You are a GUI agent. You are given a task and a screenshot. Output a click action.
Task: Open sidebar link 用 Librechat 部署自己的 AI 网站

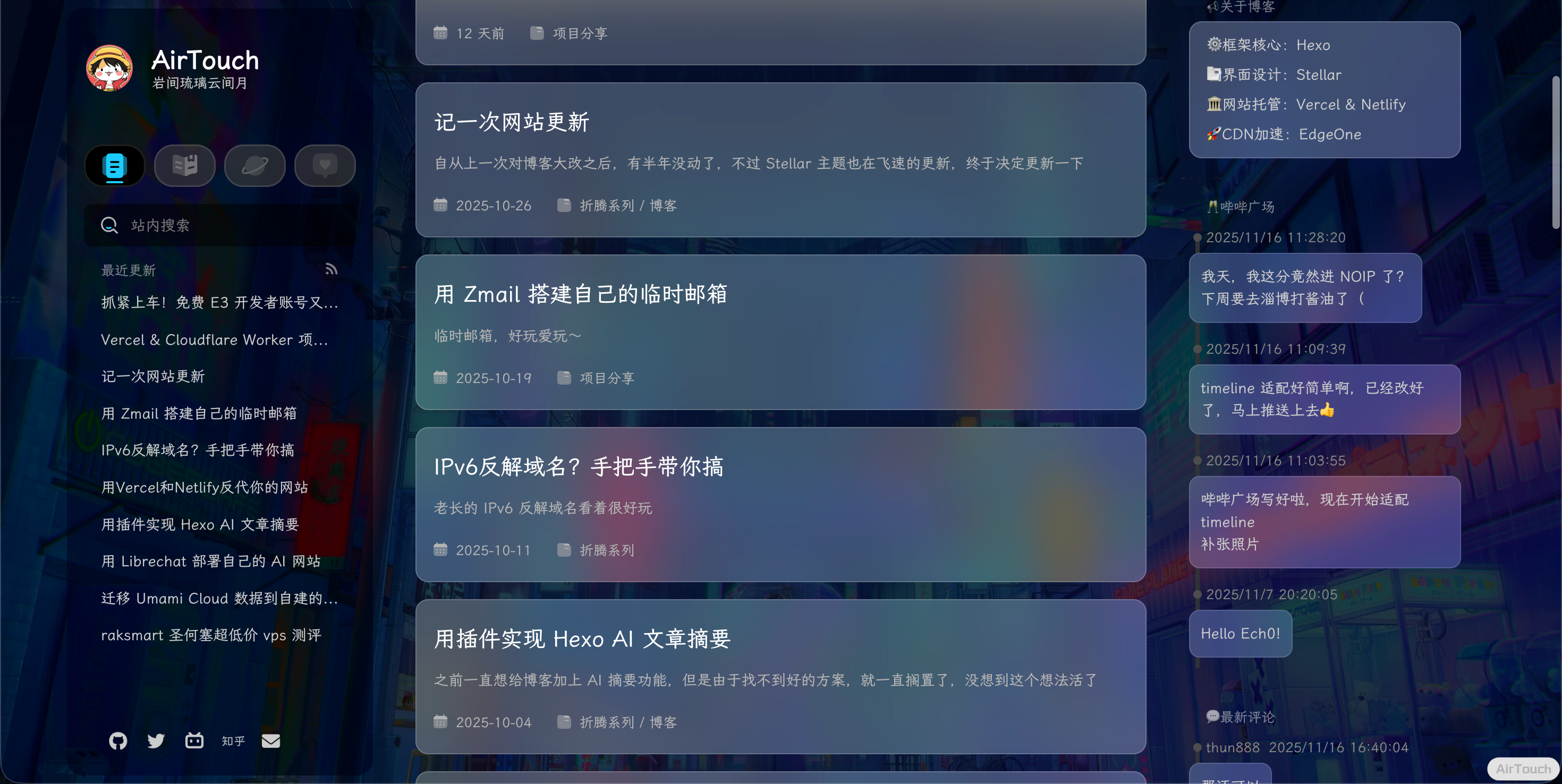click(211, 561)
